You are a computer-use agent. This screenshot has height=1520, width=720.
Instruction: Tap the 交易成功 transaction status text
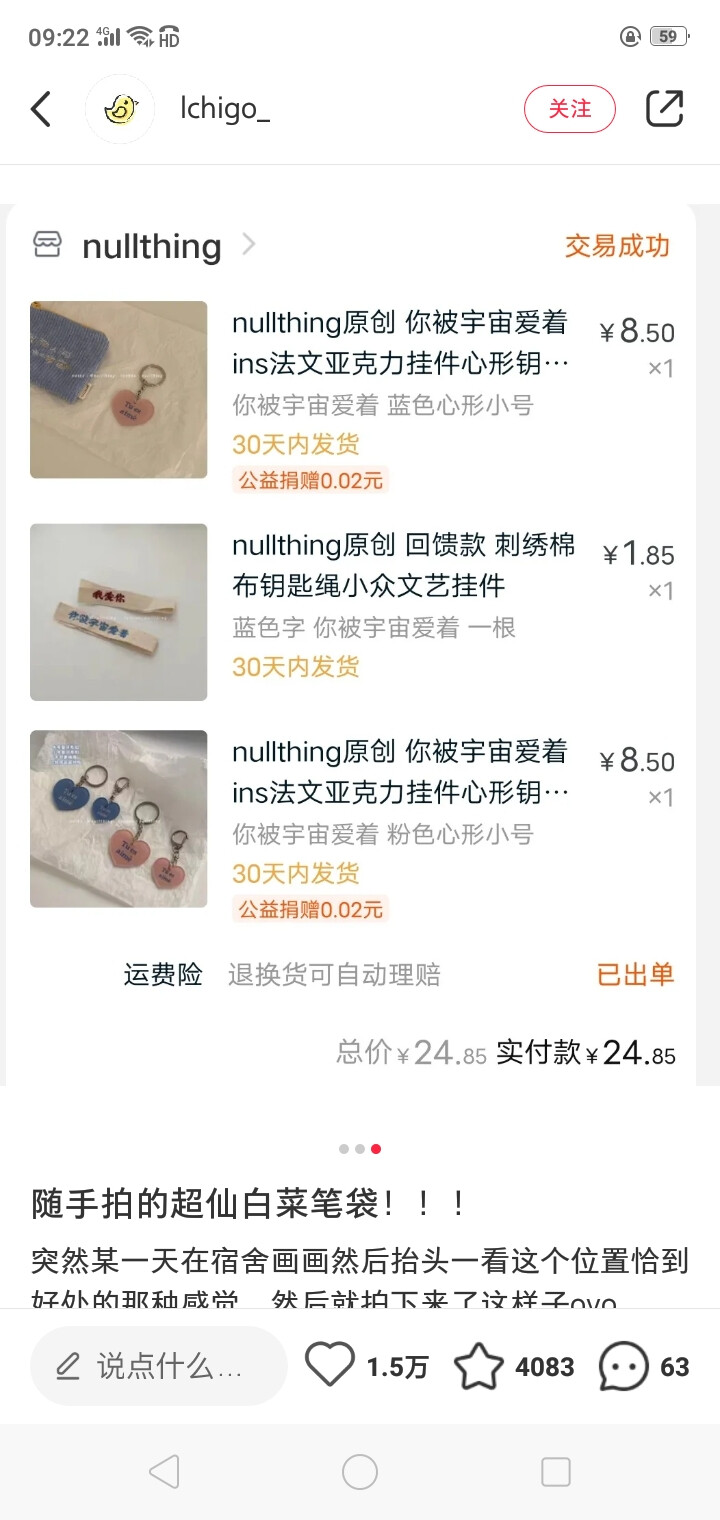618,245
